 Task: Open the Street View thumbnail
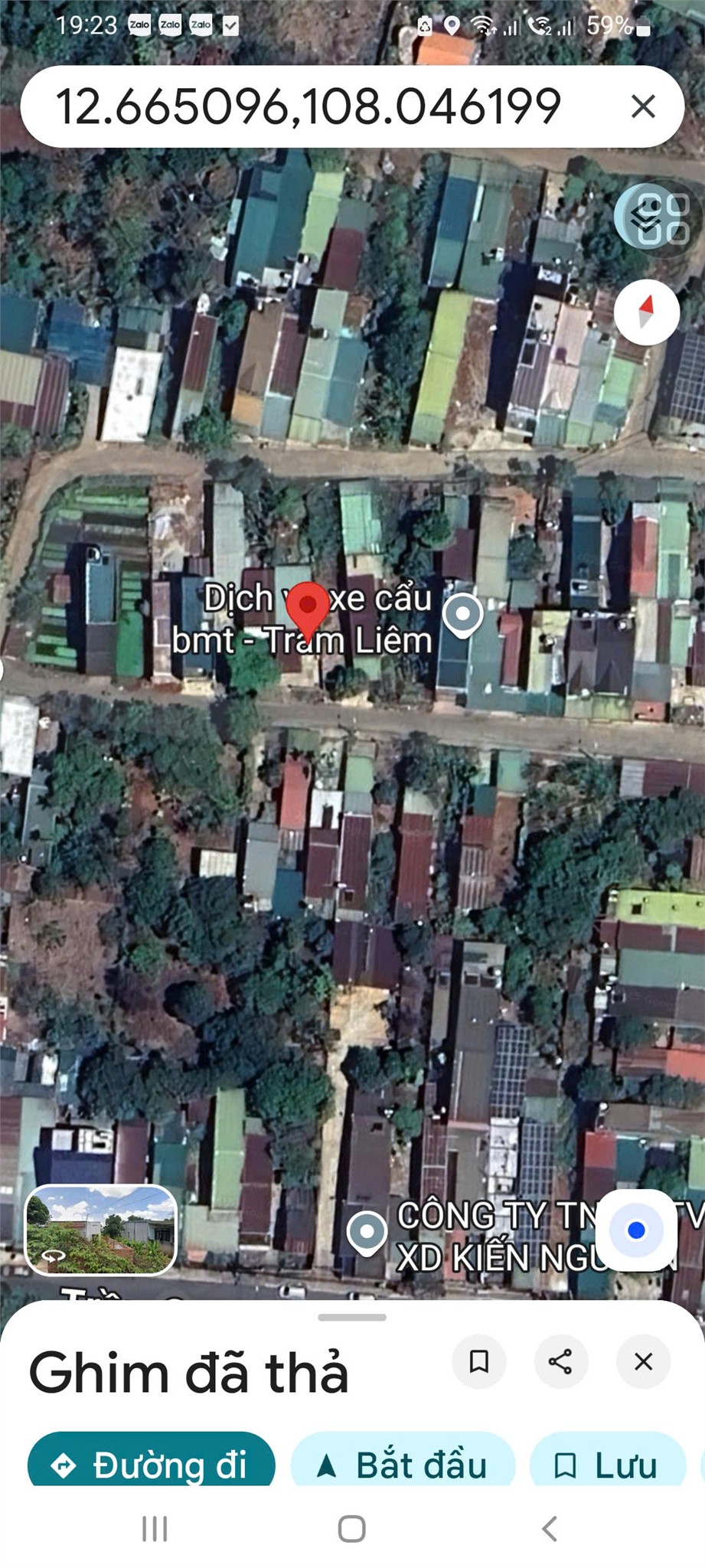[101, 1230]
